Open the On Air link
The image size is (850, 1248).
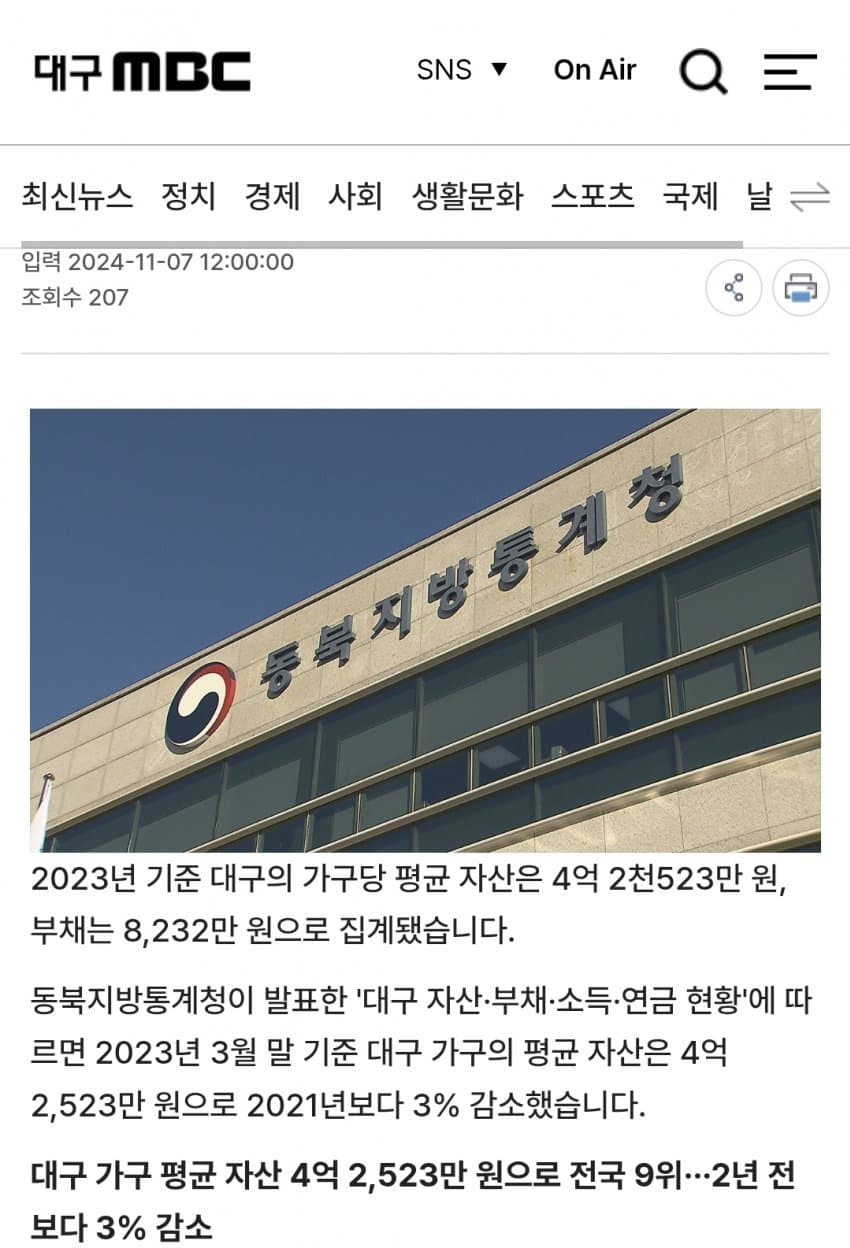click(595, 70)
